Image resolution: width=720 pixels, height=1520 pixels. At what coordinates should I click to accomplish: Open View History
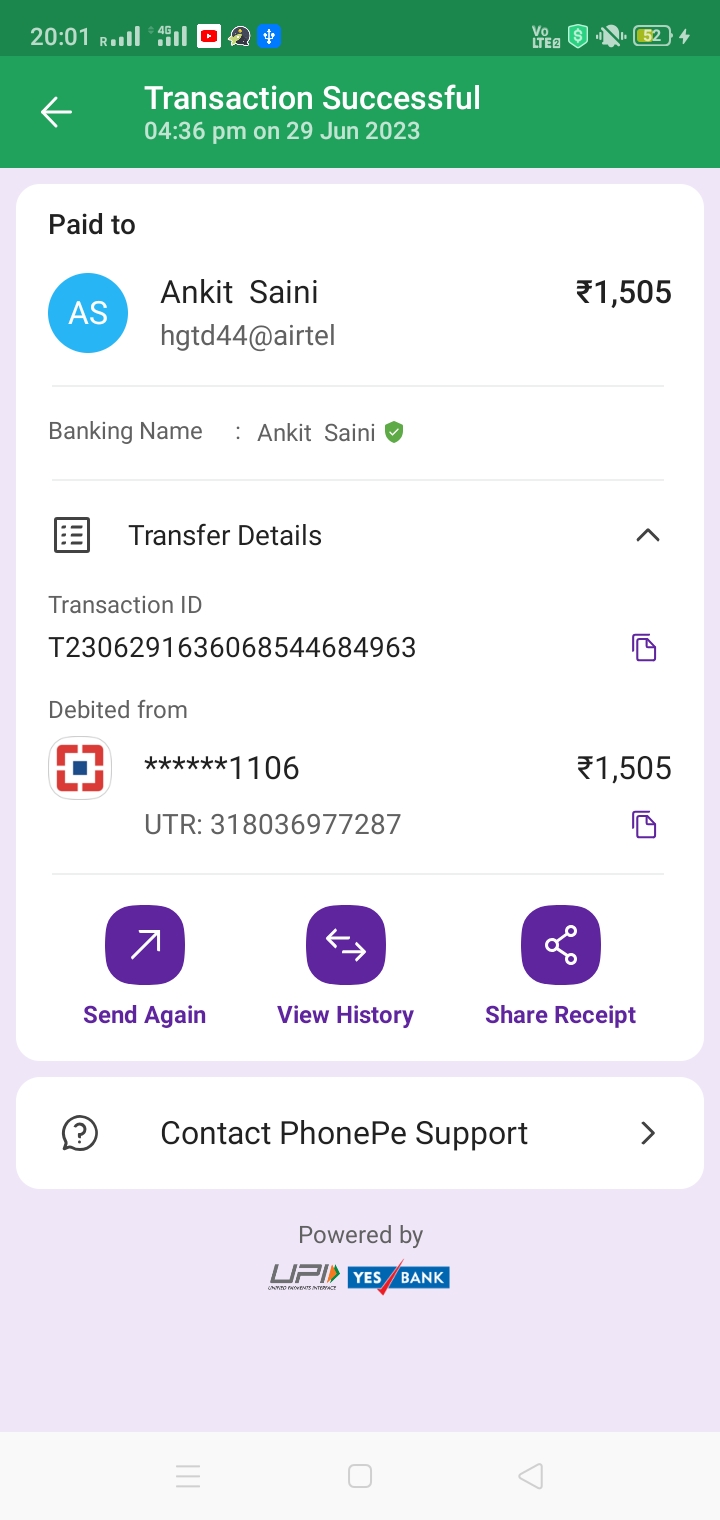click(x=346, y=945)
